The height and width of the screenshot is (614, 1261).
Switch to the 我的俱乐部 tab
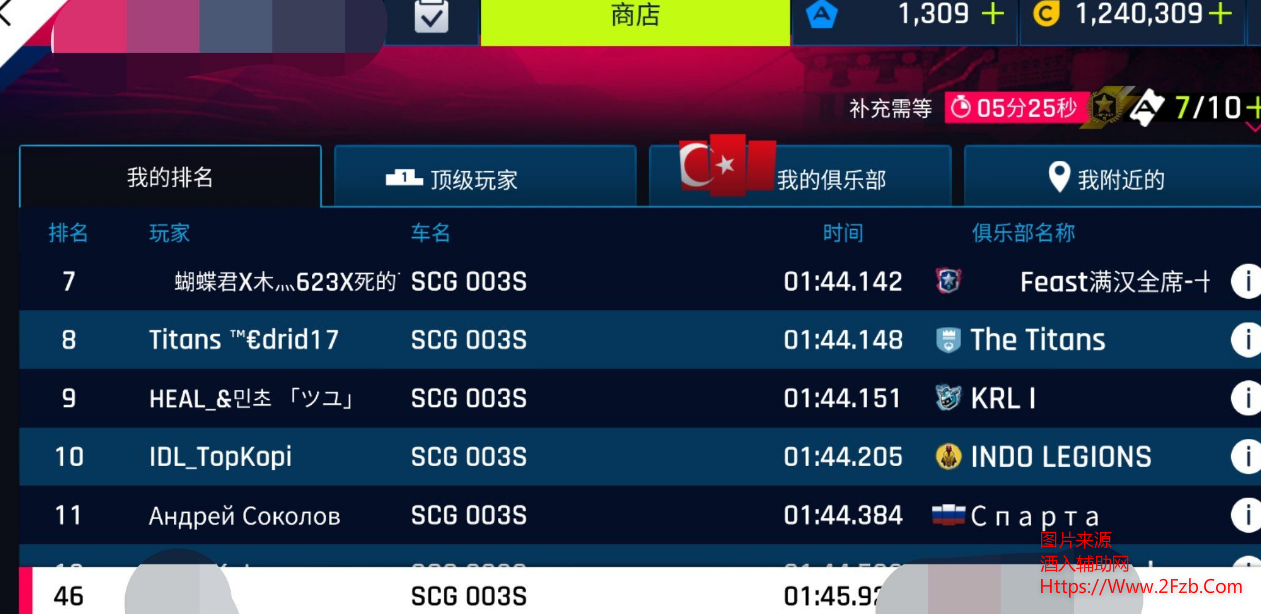pos(800,179)
